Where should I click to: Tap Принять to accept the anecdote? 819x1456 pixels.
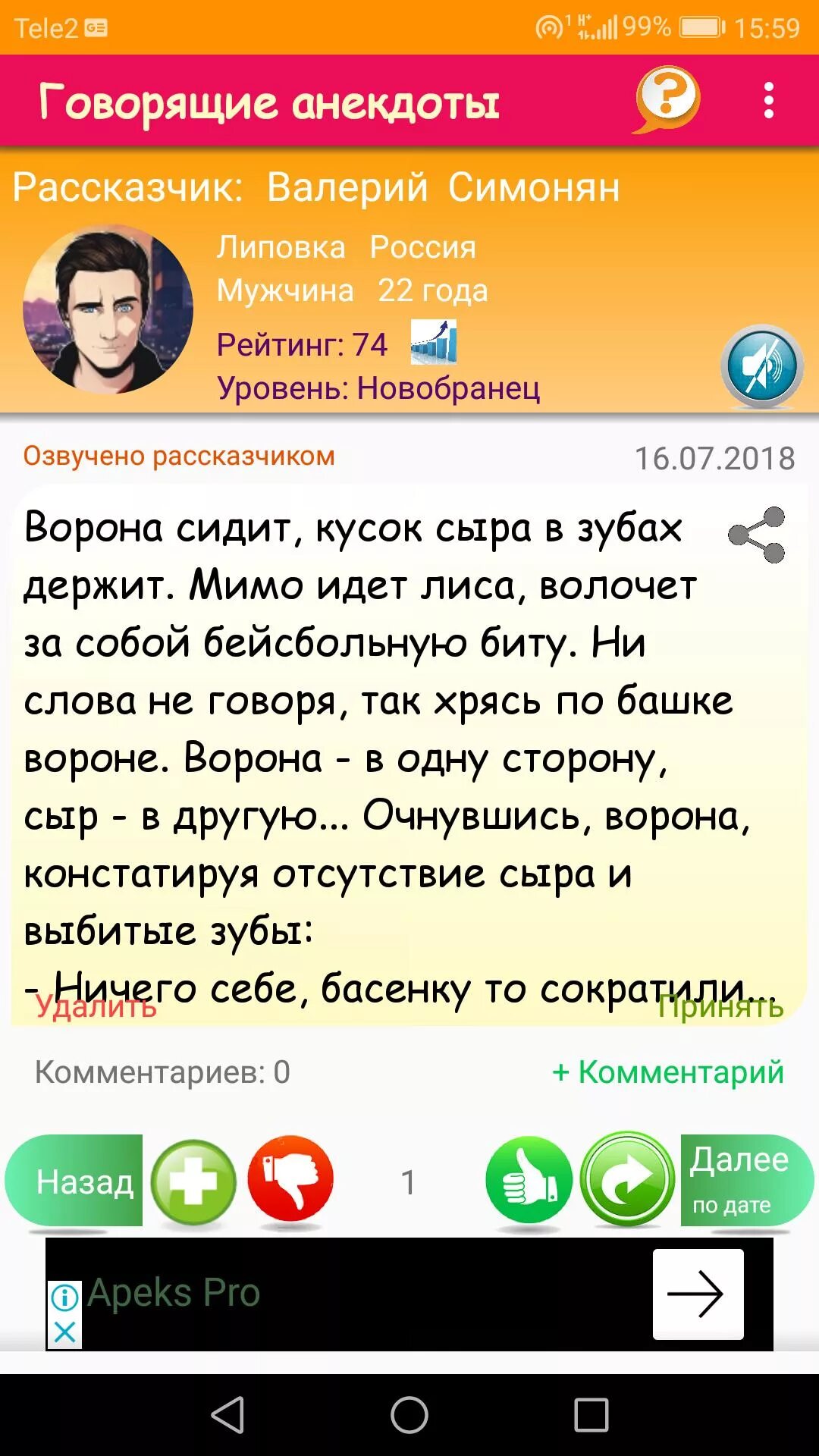click(x=720, y=1006)
